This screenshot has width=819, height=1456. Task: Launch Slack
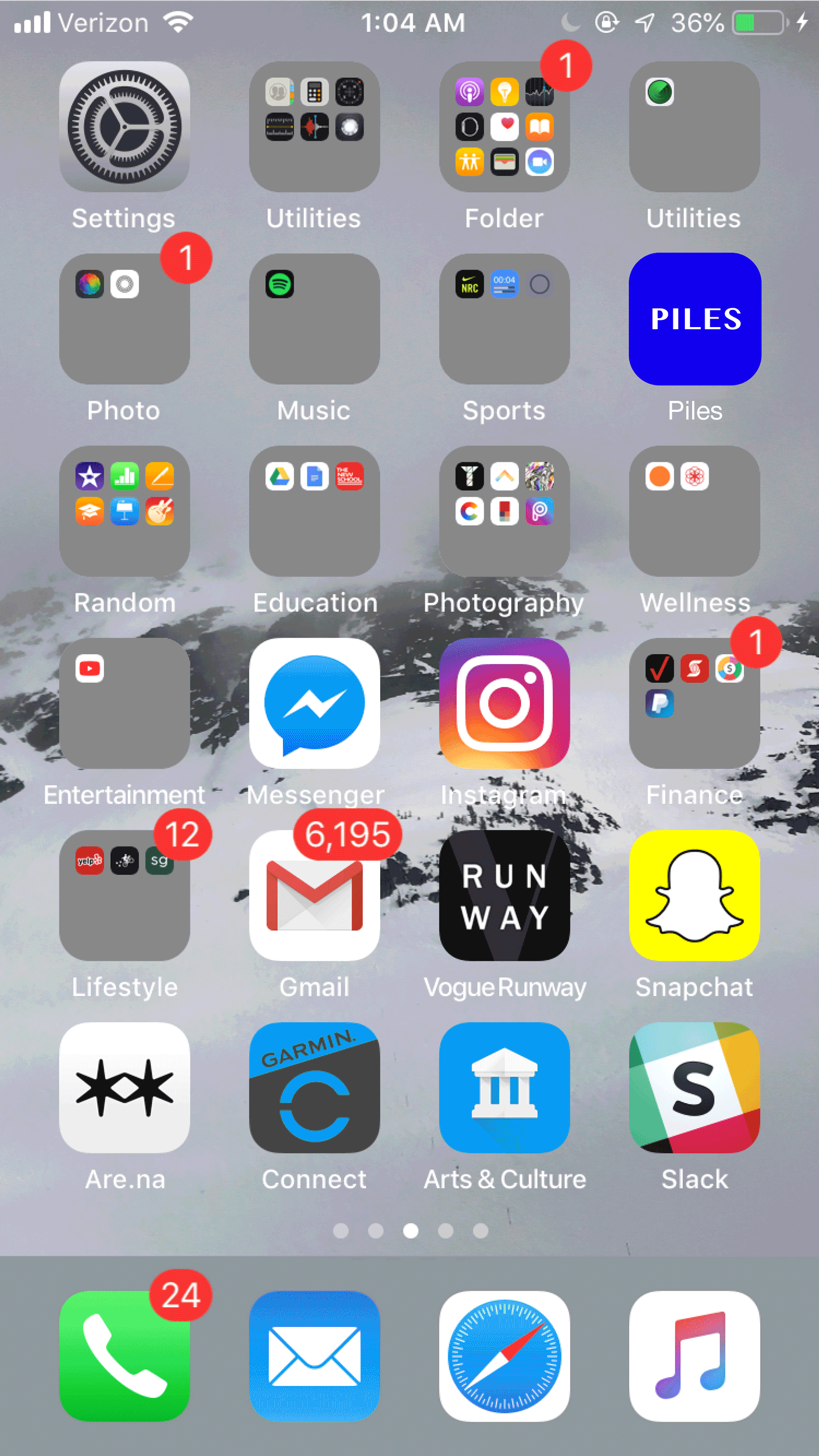pyautogui.click(x=695, y=1087)
